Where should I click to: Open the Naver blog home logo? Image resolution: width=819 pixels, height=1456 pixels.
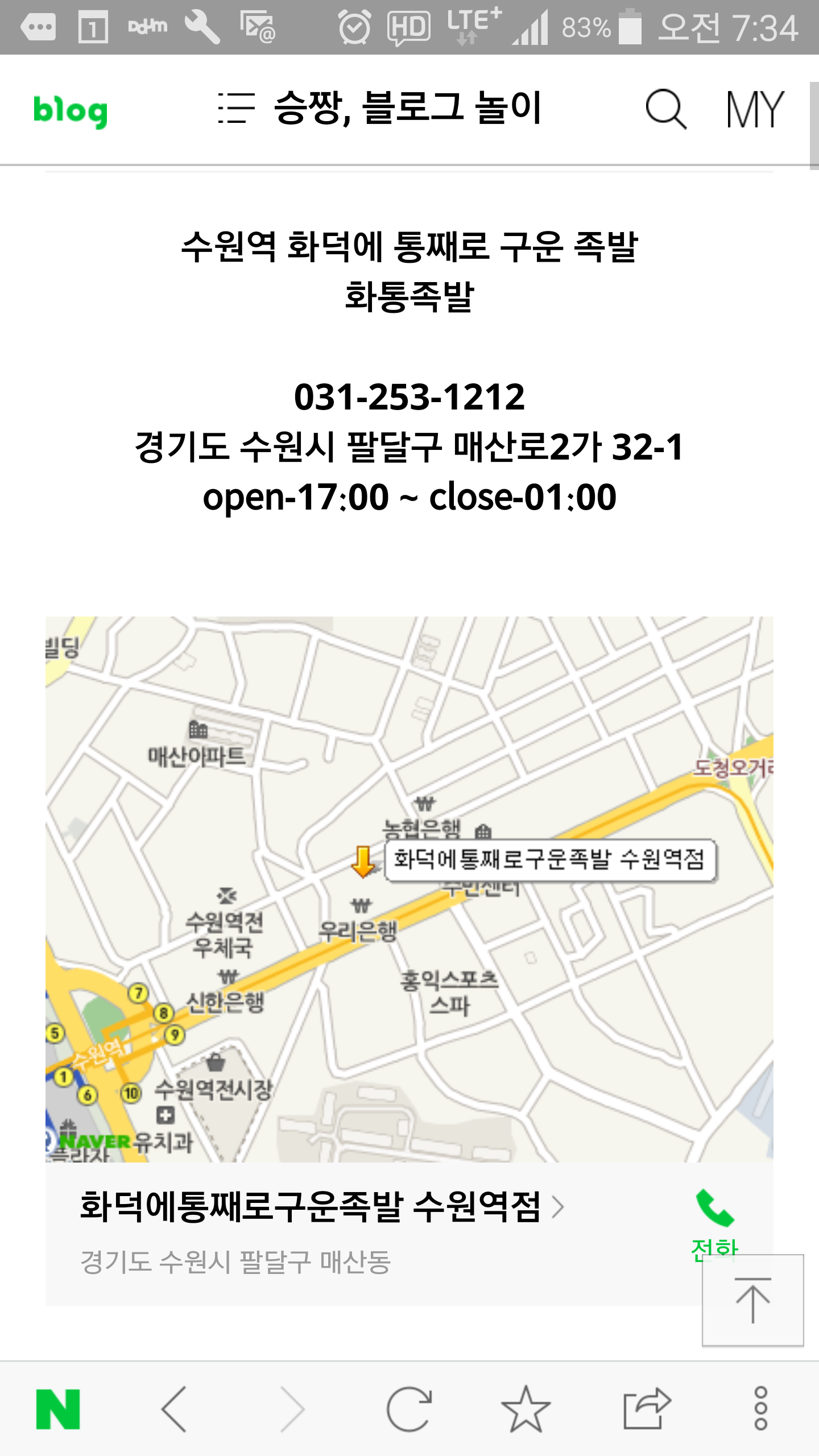(x=71, y=110)
